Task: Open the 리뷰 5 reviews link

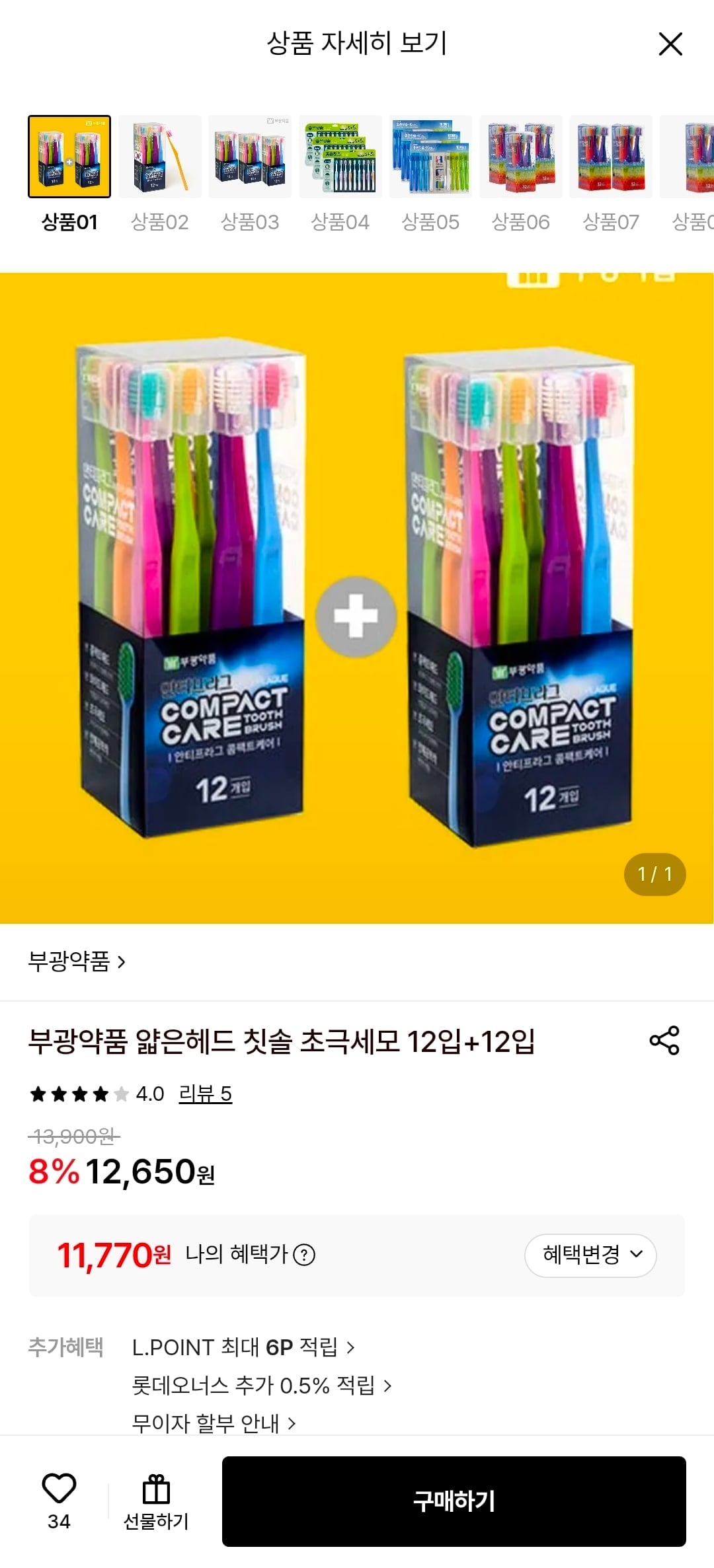Action: click(205, 1094)
